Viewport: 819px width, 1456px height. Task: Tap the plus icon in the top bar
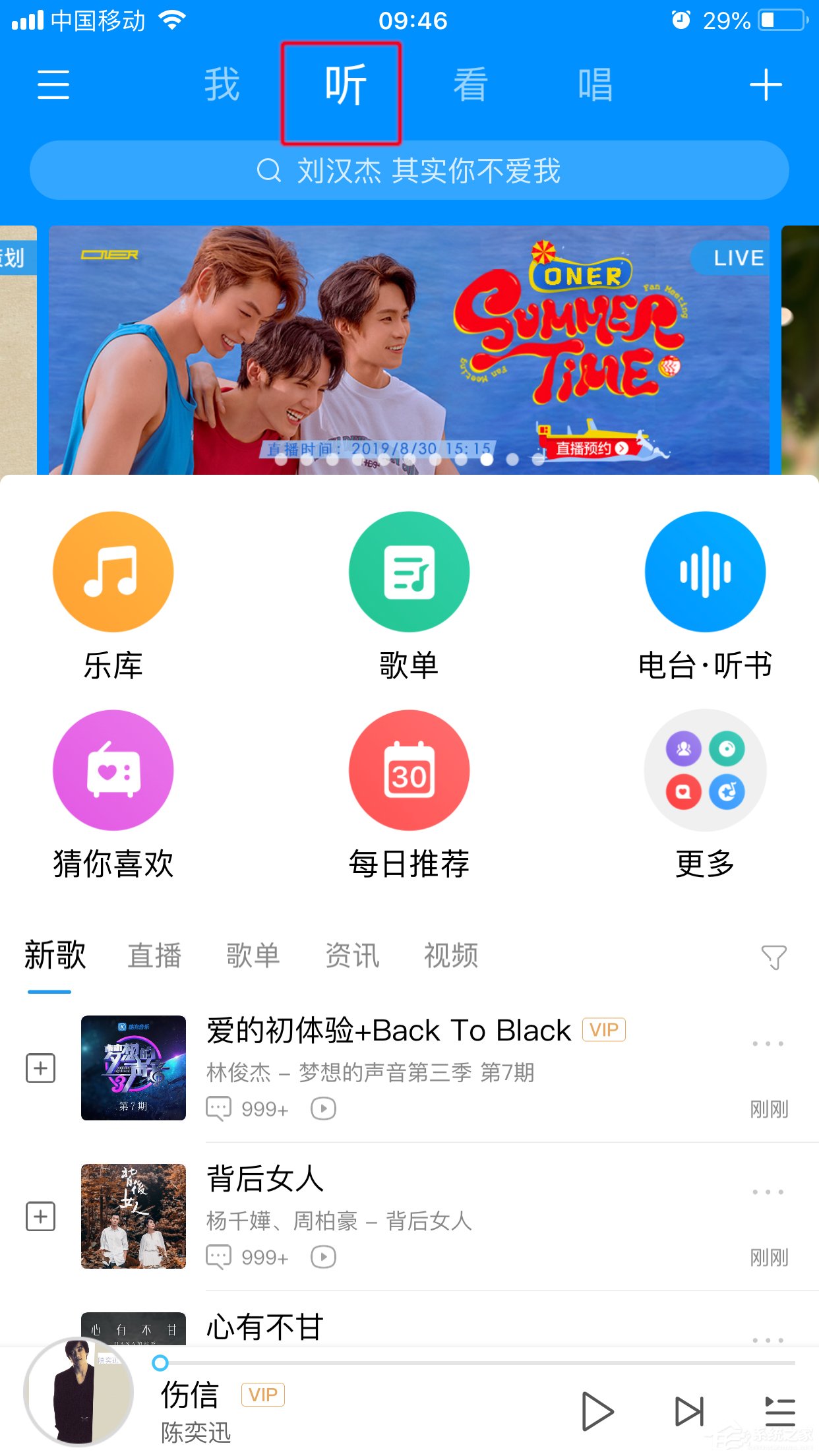coord(766,84)
